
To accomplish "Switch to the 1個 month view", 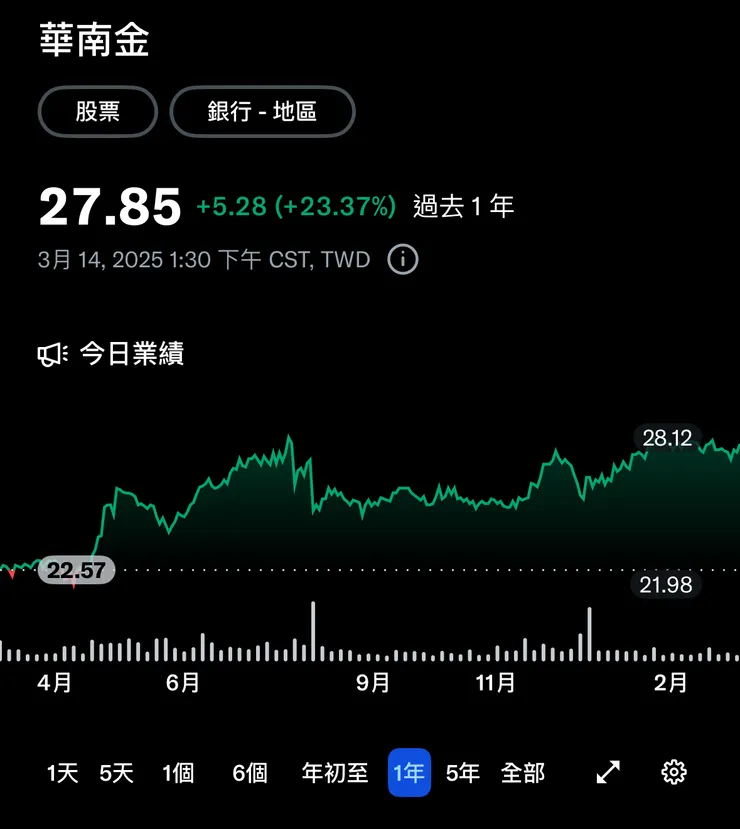I will pos(178,773).
